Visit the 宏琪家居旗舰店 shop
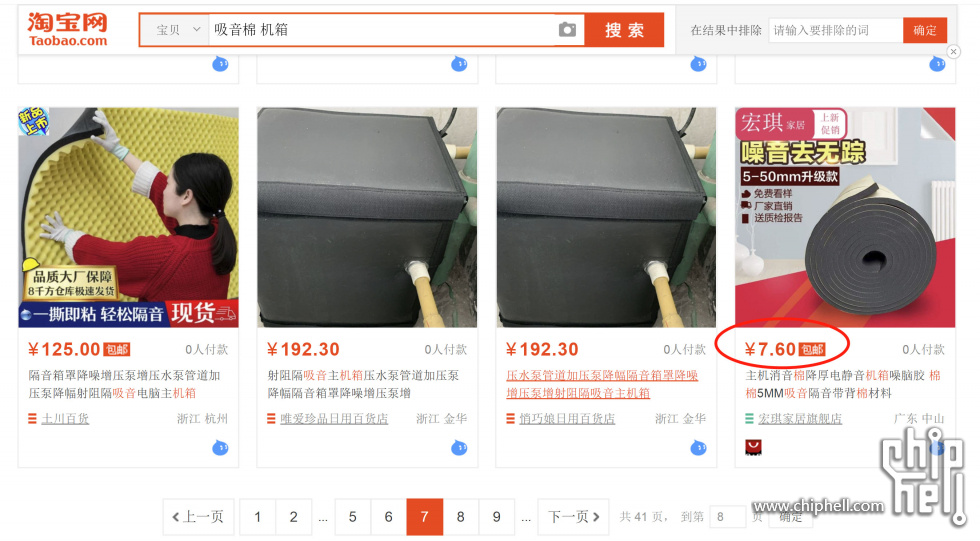This screenshot has width=980, height=541. (799, 419)
